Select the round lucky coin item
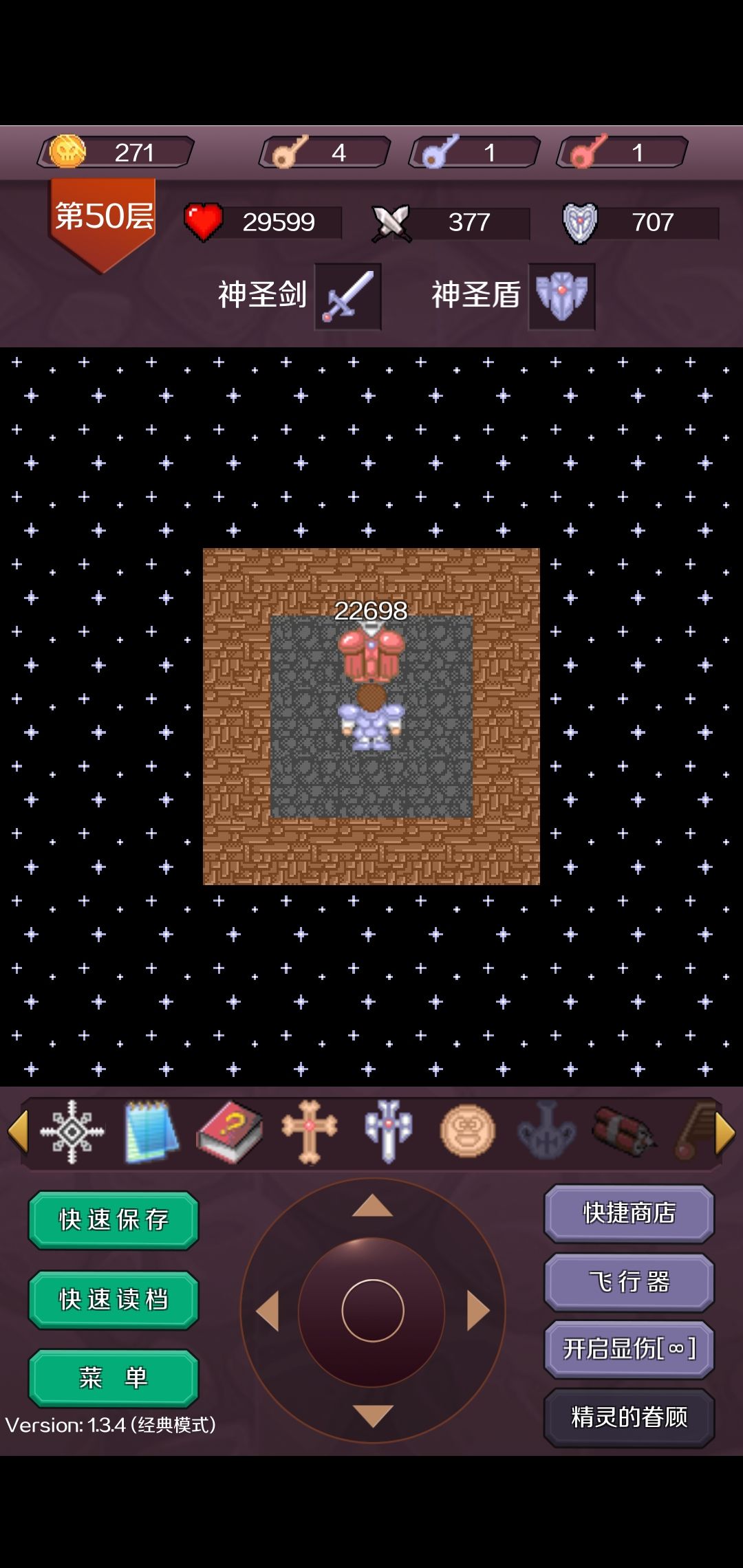This screenshot has width=743, height=1568. point(468,1132)
